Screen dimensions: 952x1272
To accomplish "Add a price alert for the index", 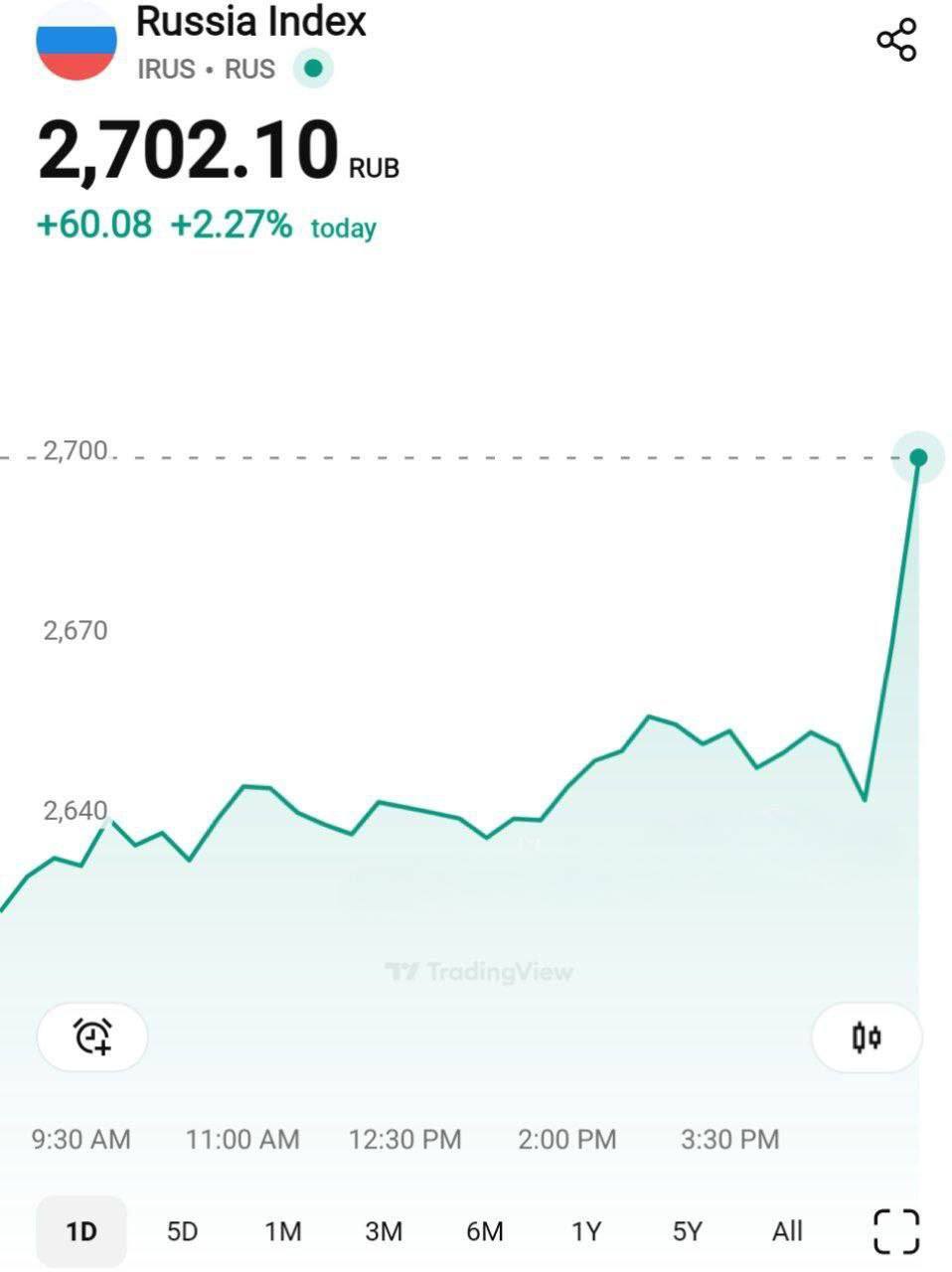I will (92, 1036).
